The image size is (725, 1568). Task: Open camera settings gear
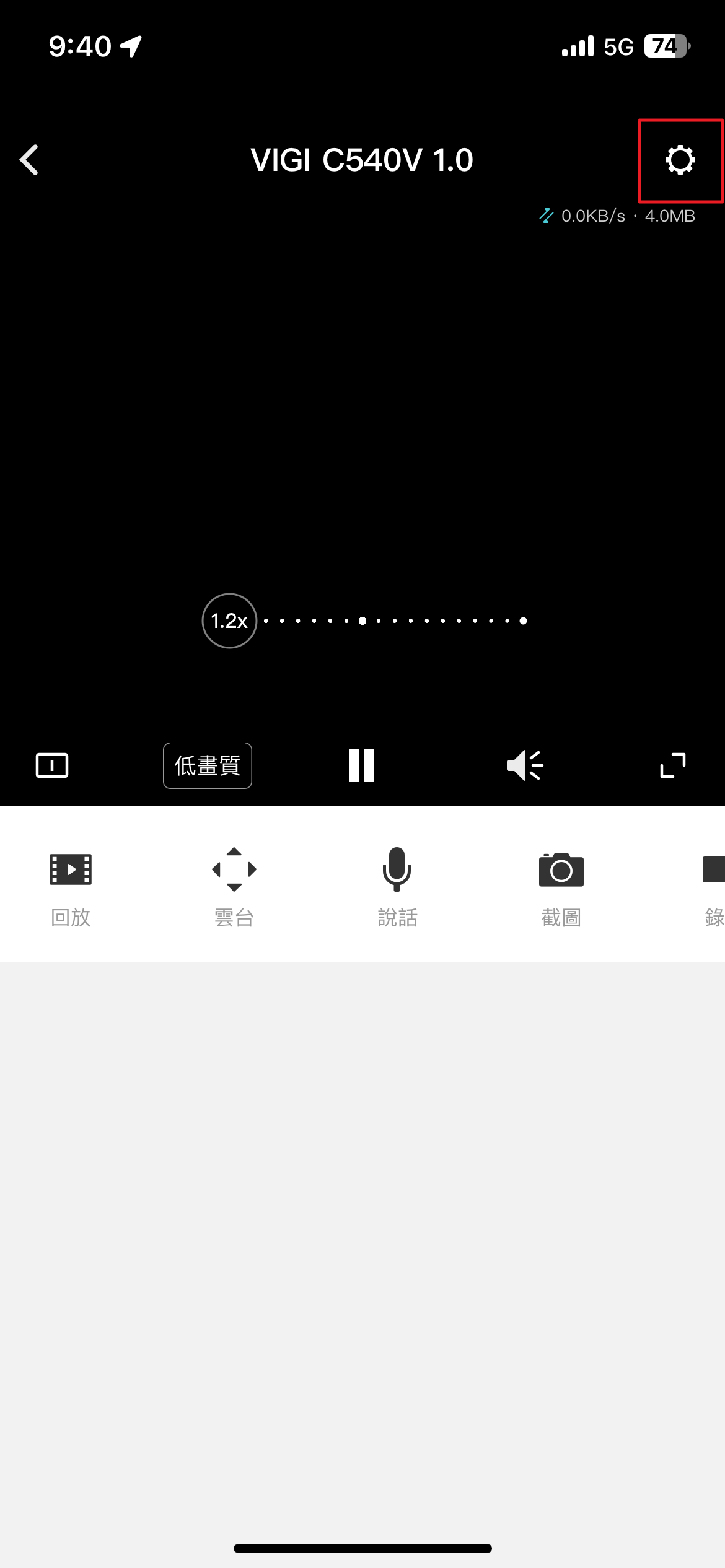click(680, 160)
